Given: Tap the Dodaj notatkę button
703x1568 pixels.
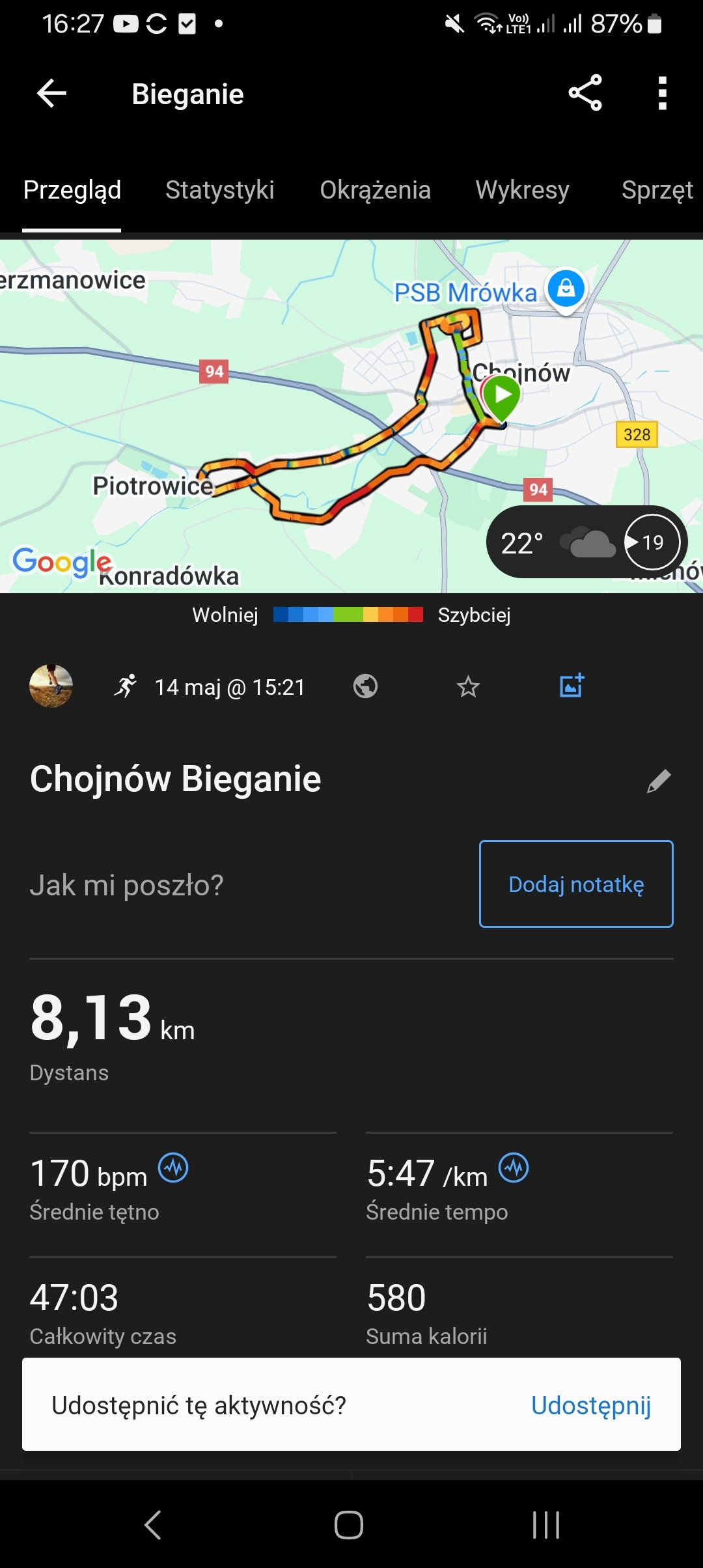Looking at the screenshot, I should [x=576, y=884].
